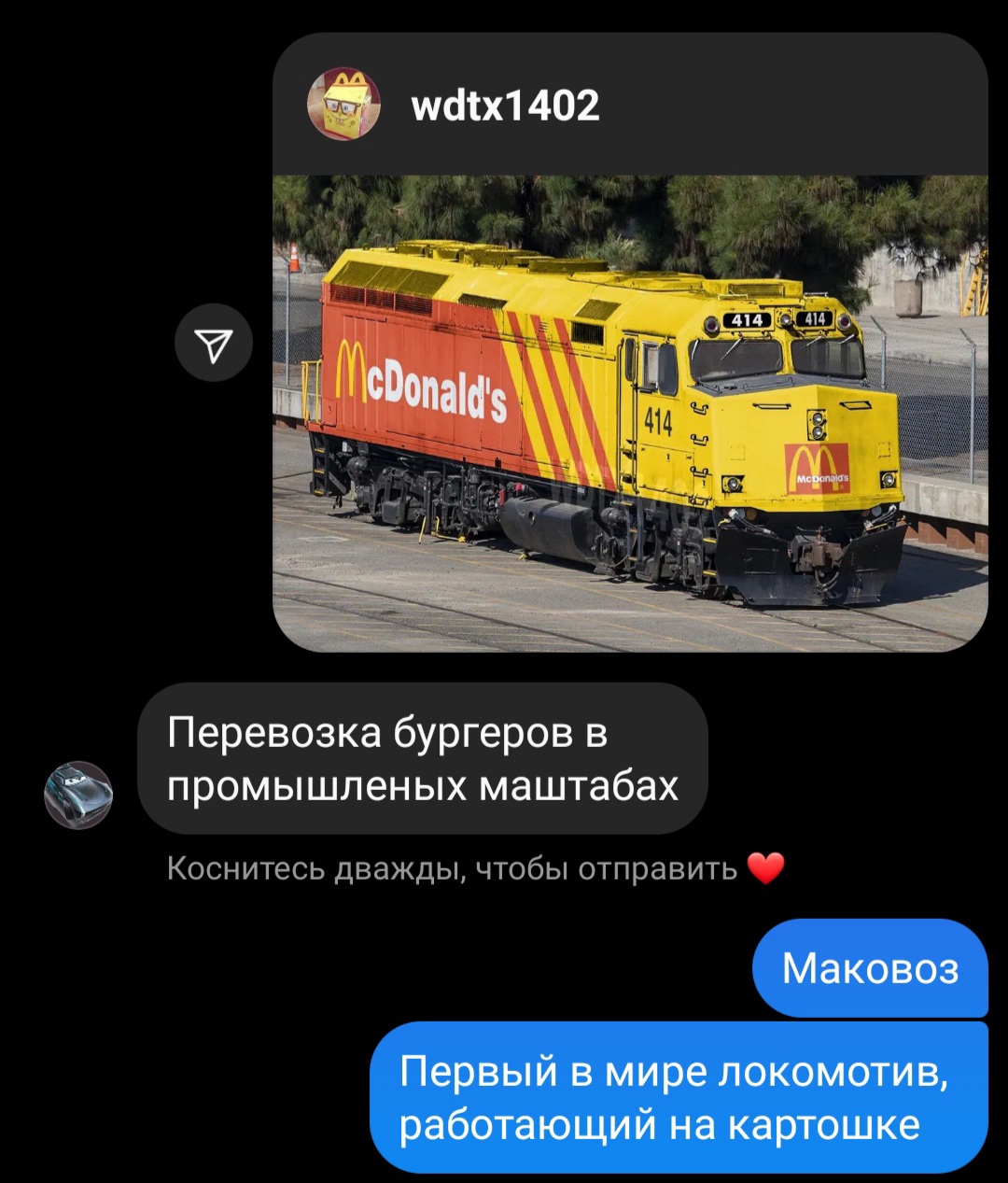Open the sender's avatar with the gray car
Viewport: 1008px width, 1183px height.
point(78,795)
